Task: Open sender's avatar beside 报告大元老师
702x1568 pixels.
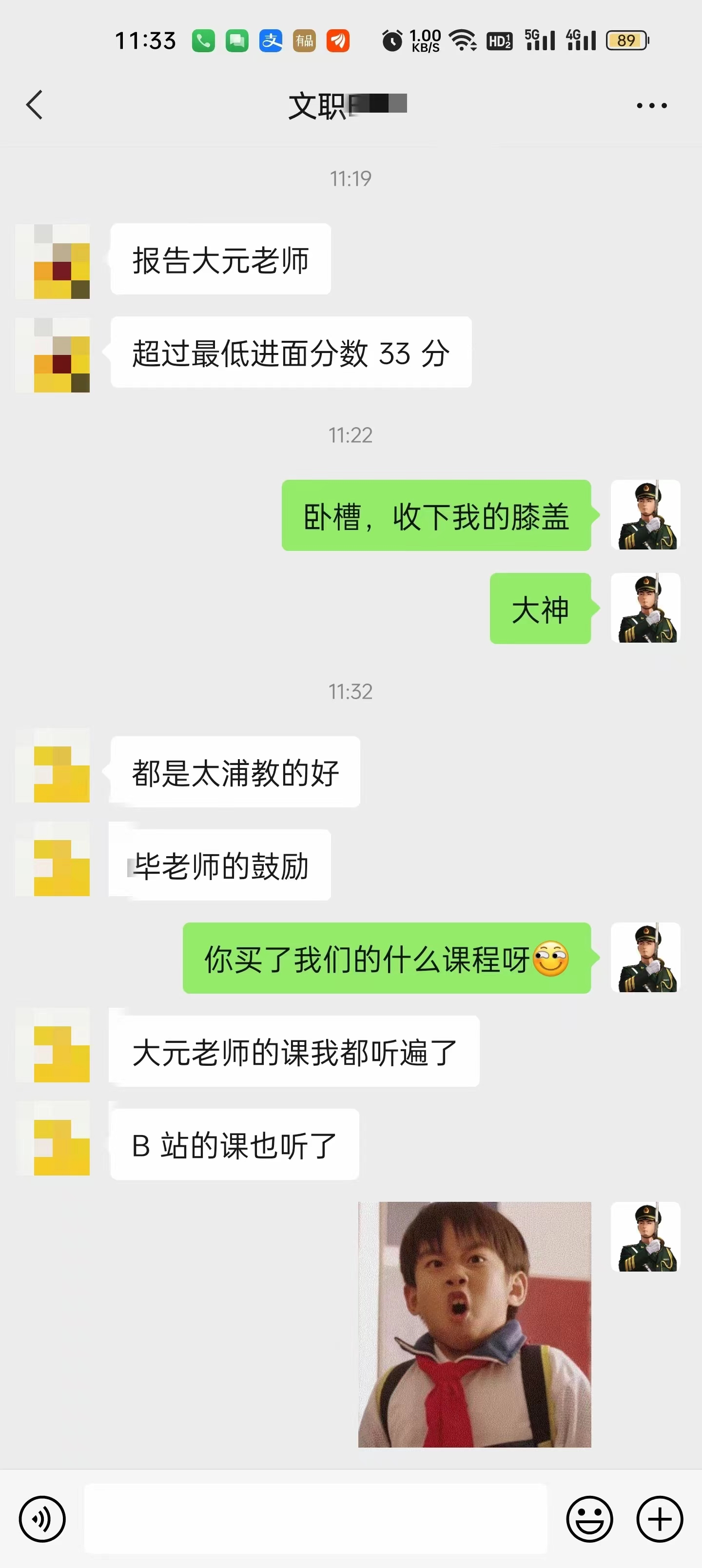Action: pos(52,261)
